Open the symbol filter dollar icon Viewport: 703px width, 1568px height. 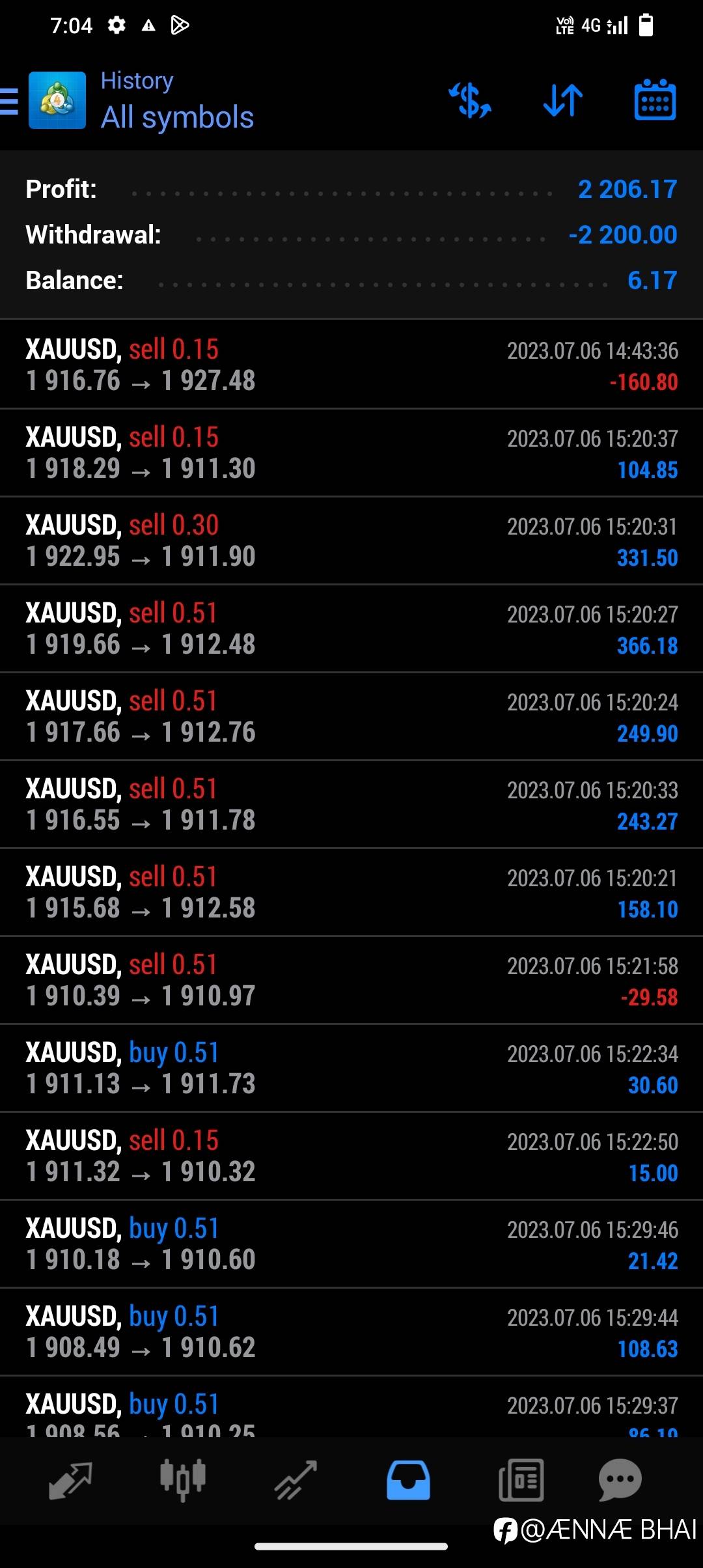[470, 100]
